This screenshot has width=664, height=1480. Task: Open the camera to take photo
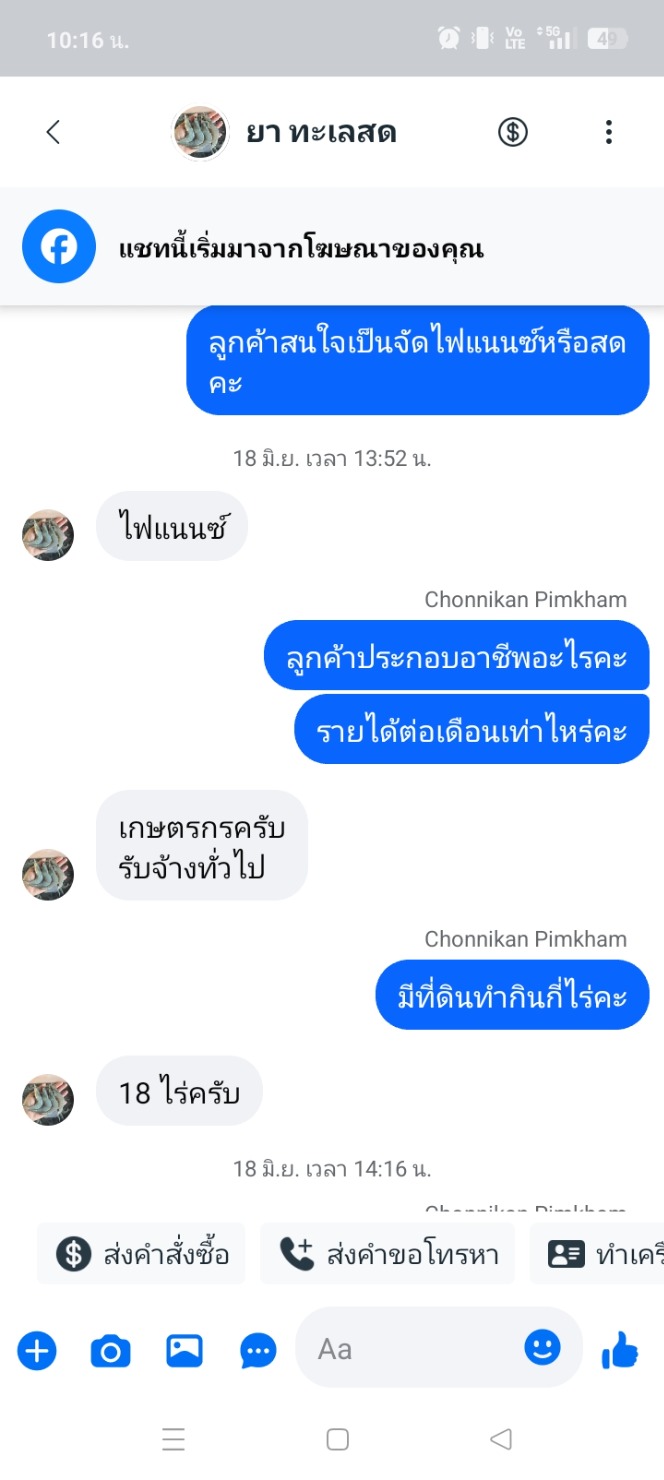[111, 1351]
